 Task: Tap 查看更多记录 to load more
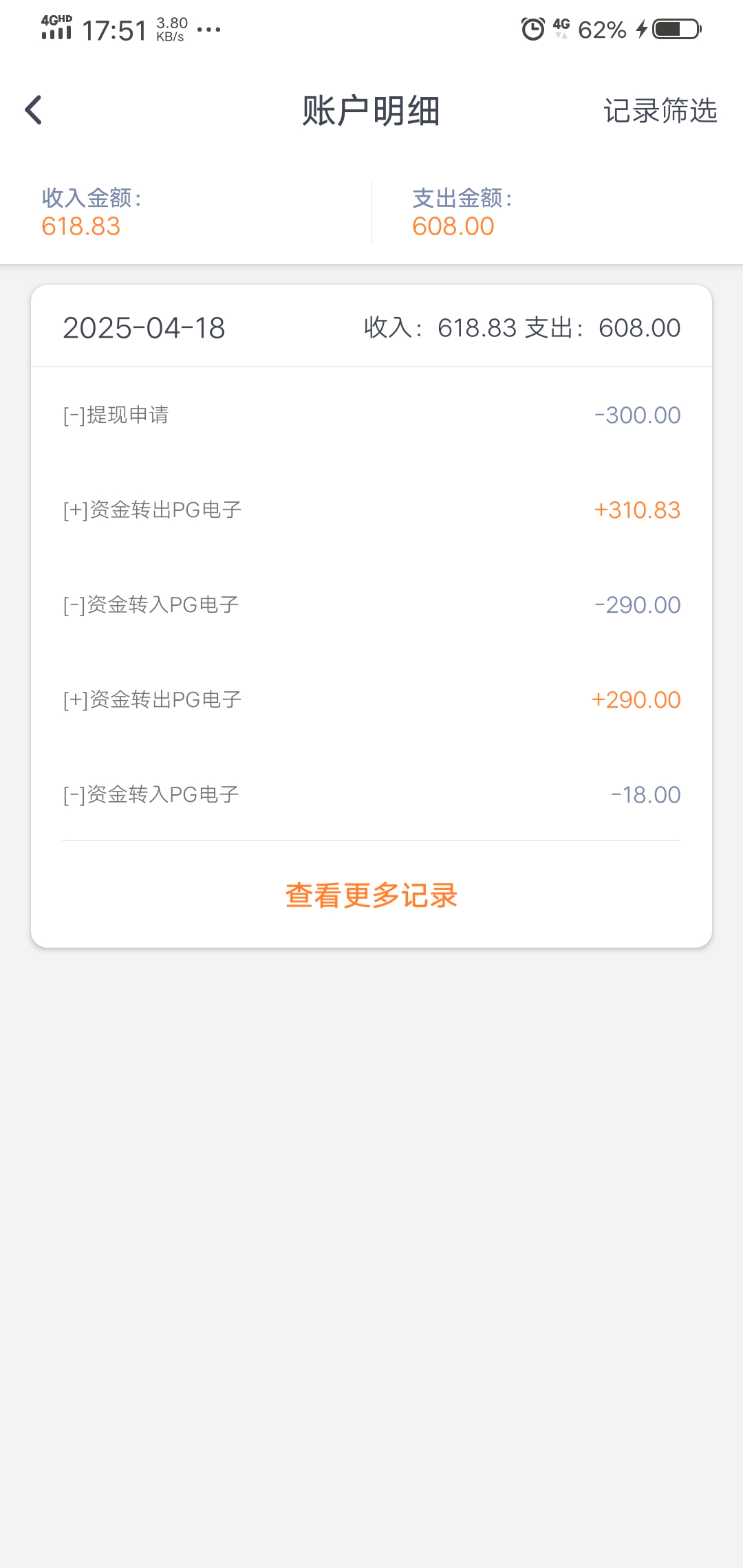tap(371, 895)
